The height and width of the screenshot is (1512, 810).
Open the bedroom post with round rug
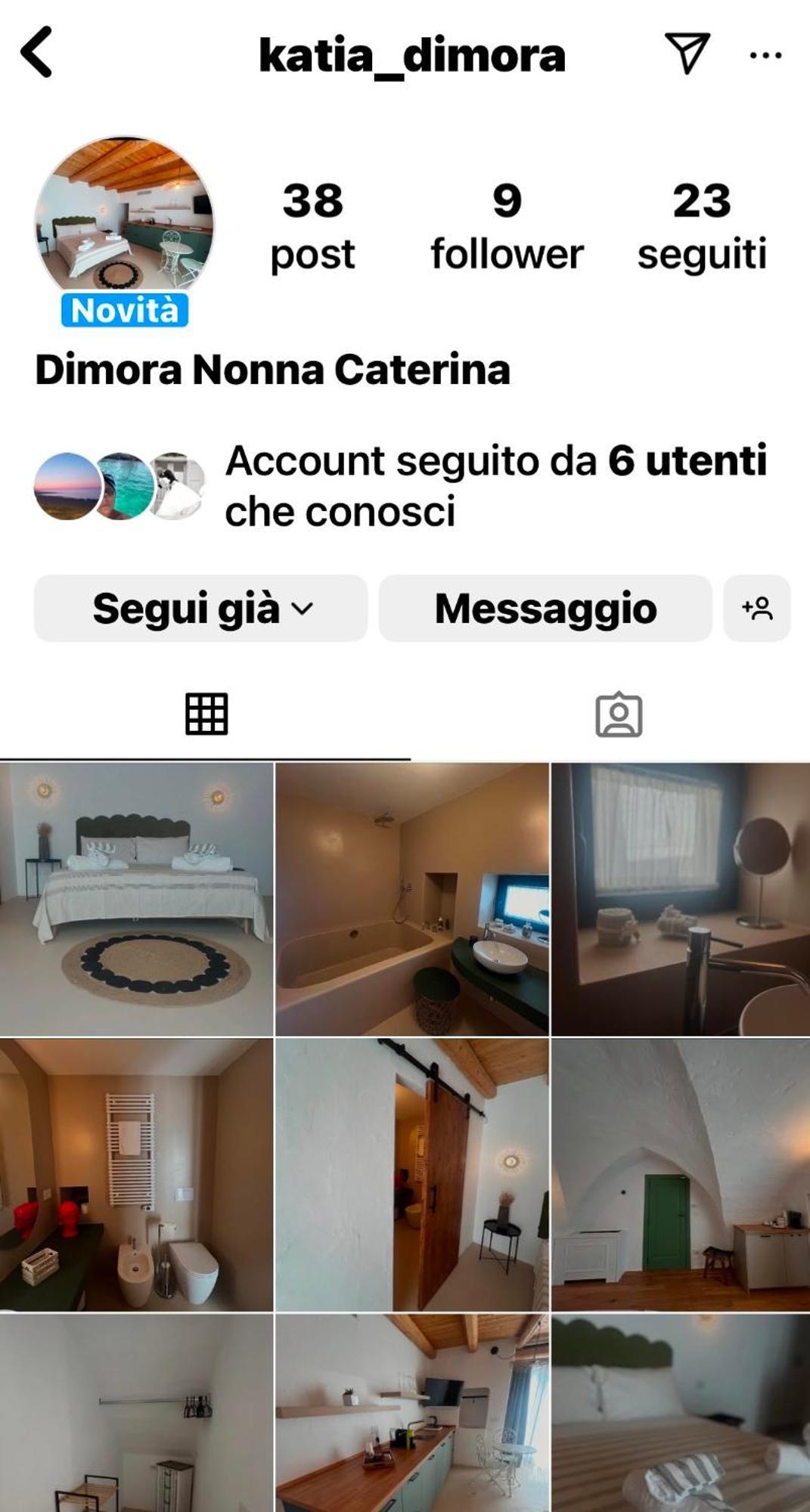136,899
